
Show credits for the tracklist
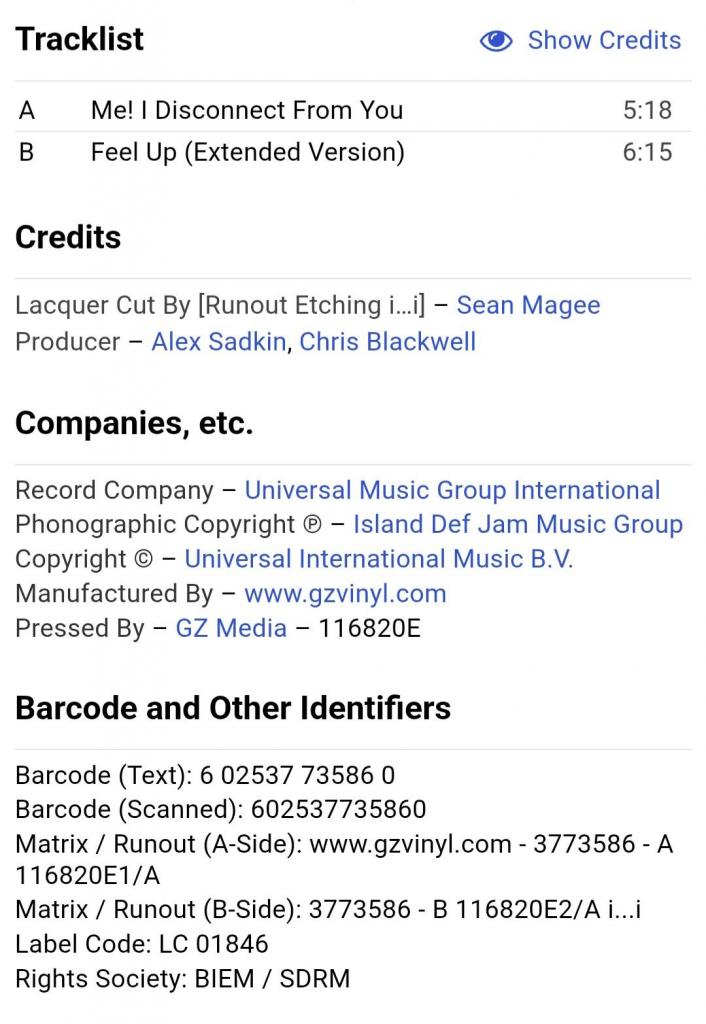[x=581, y=41]
